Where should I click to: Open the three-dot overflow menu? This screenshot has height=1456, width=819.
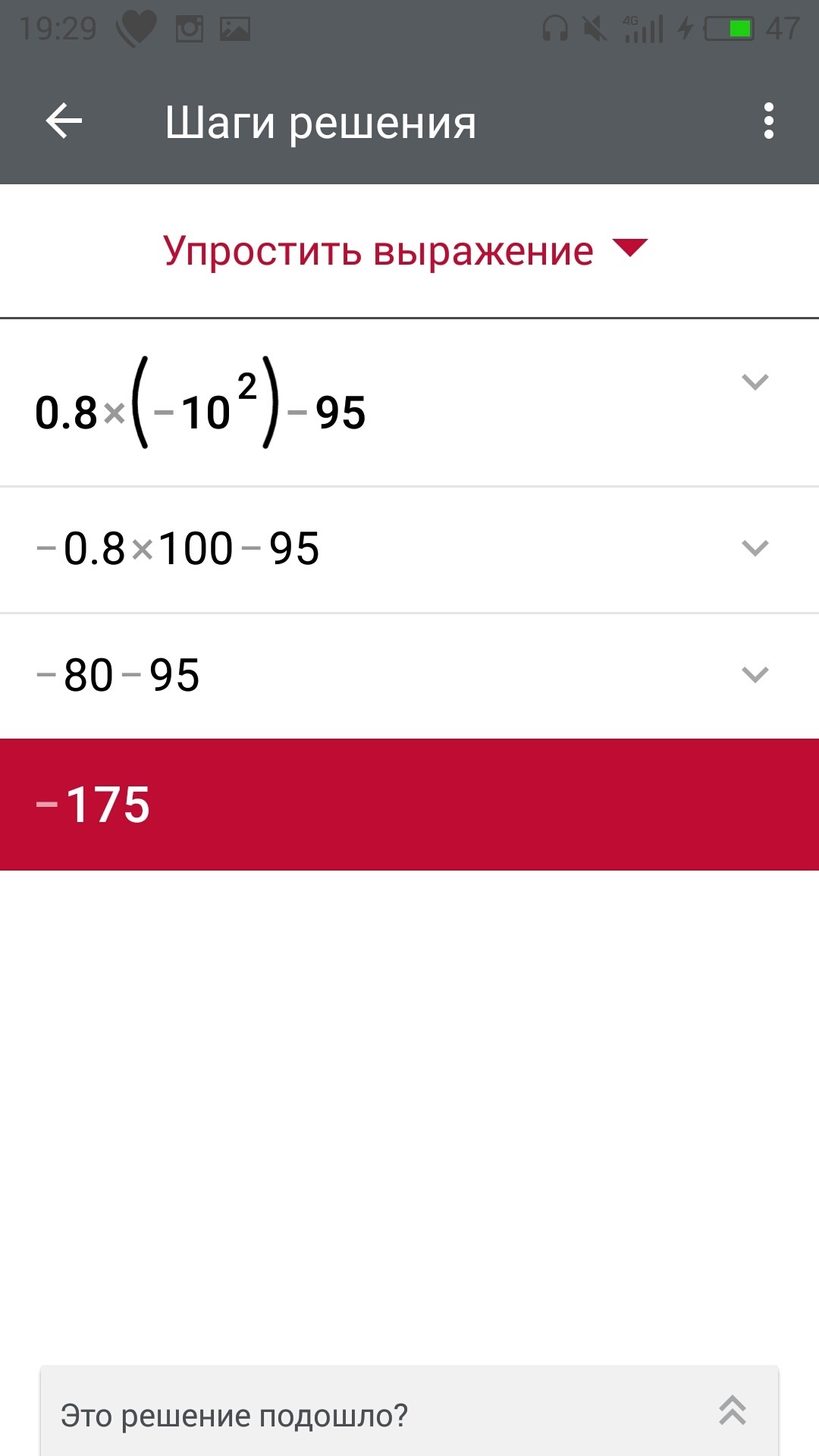[x=768, y=121]
